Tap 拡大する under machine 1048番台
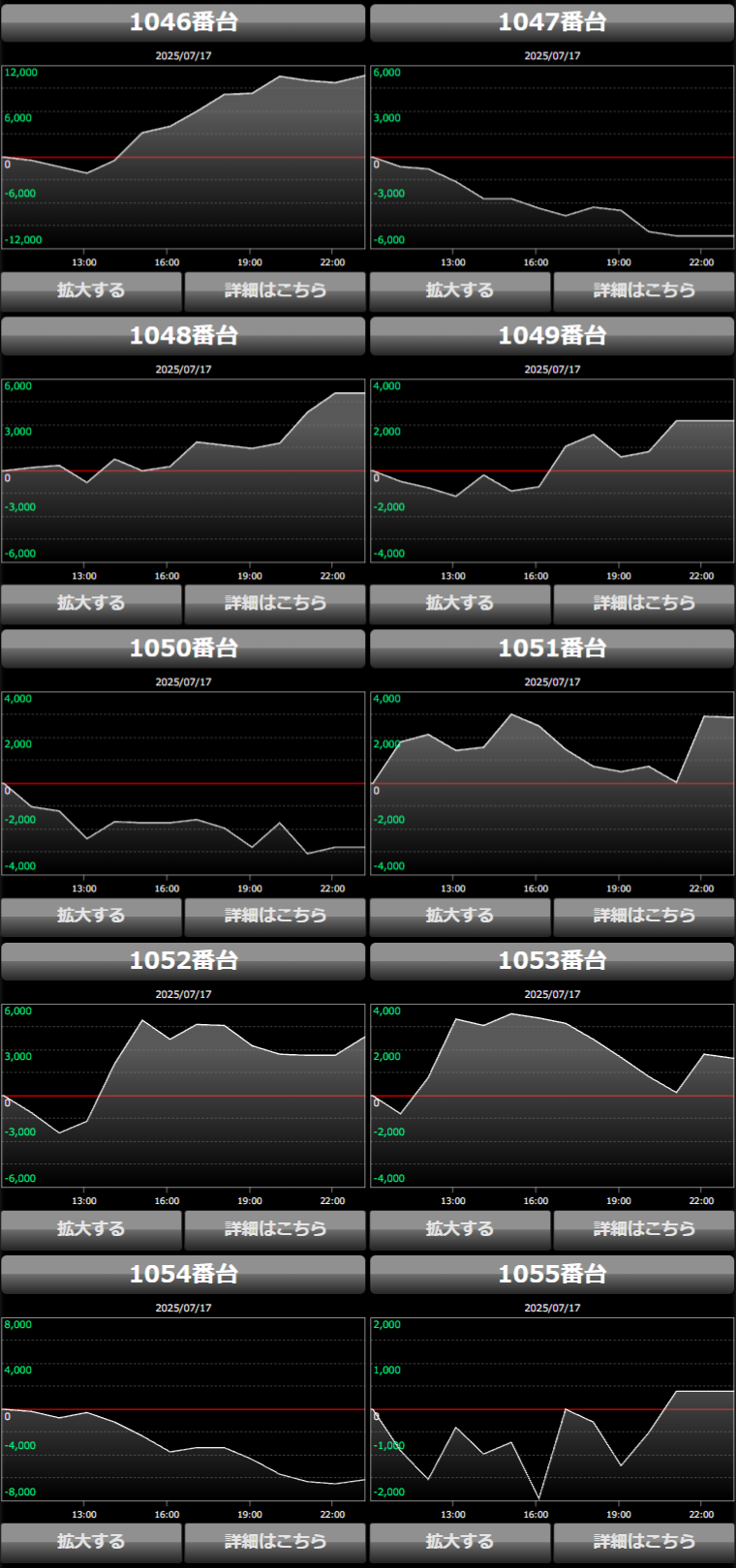The height and width of the screenshot is (1568, 736). [91, 603]
